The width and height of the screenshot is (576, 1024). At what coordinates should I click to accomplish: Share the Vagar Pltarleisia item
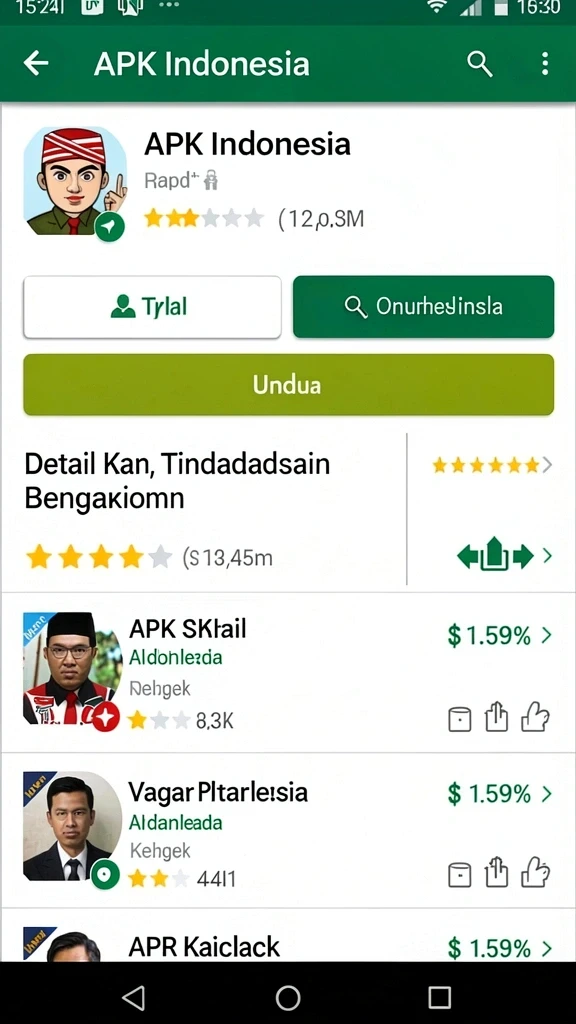point(496,874)
